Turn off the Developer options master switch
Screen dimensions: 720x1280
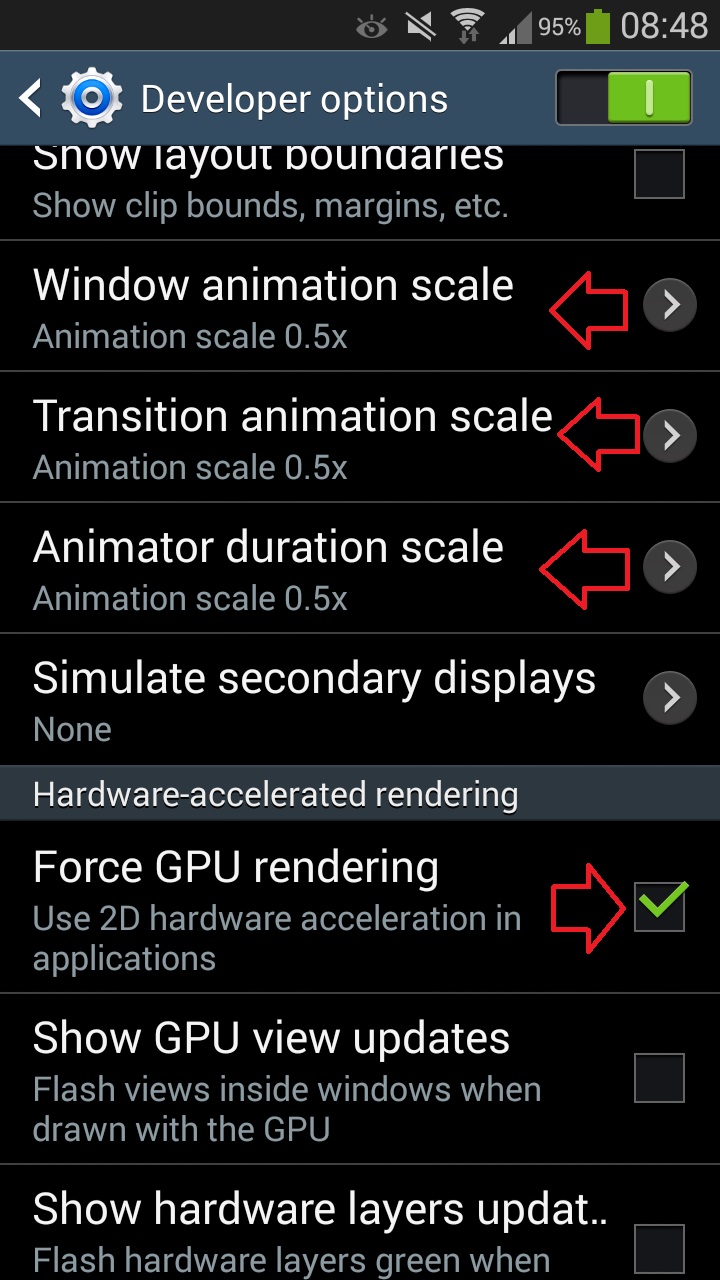tap(624, 98)
